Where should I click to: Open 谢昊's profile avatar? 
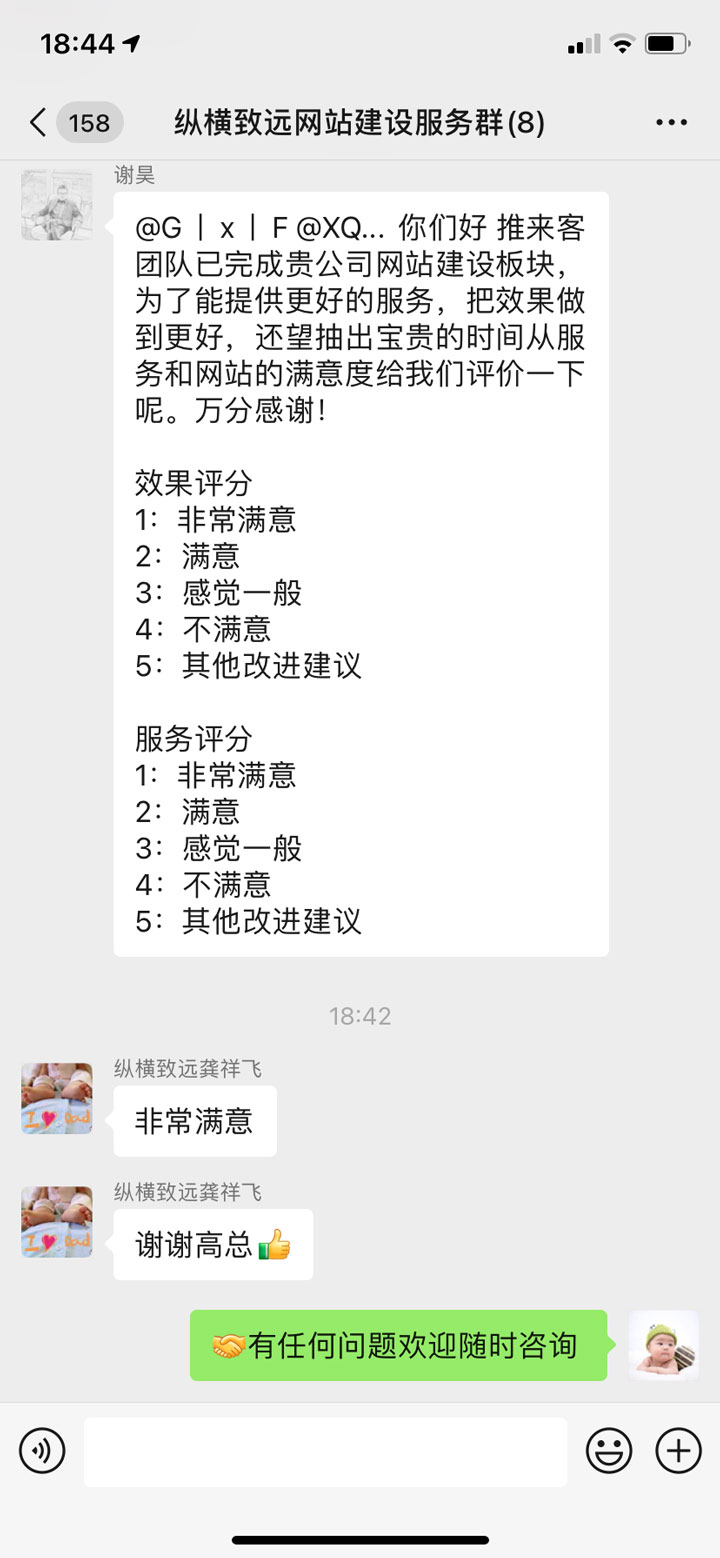click(x=57, y=205)
